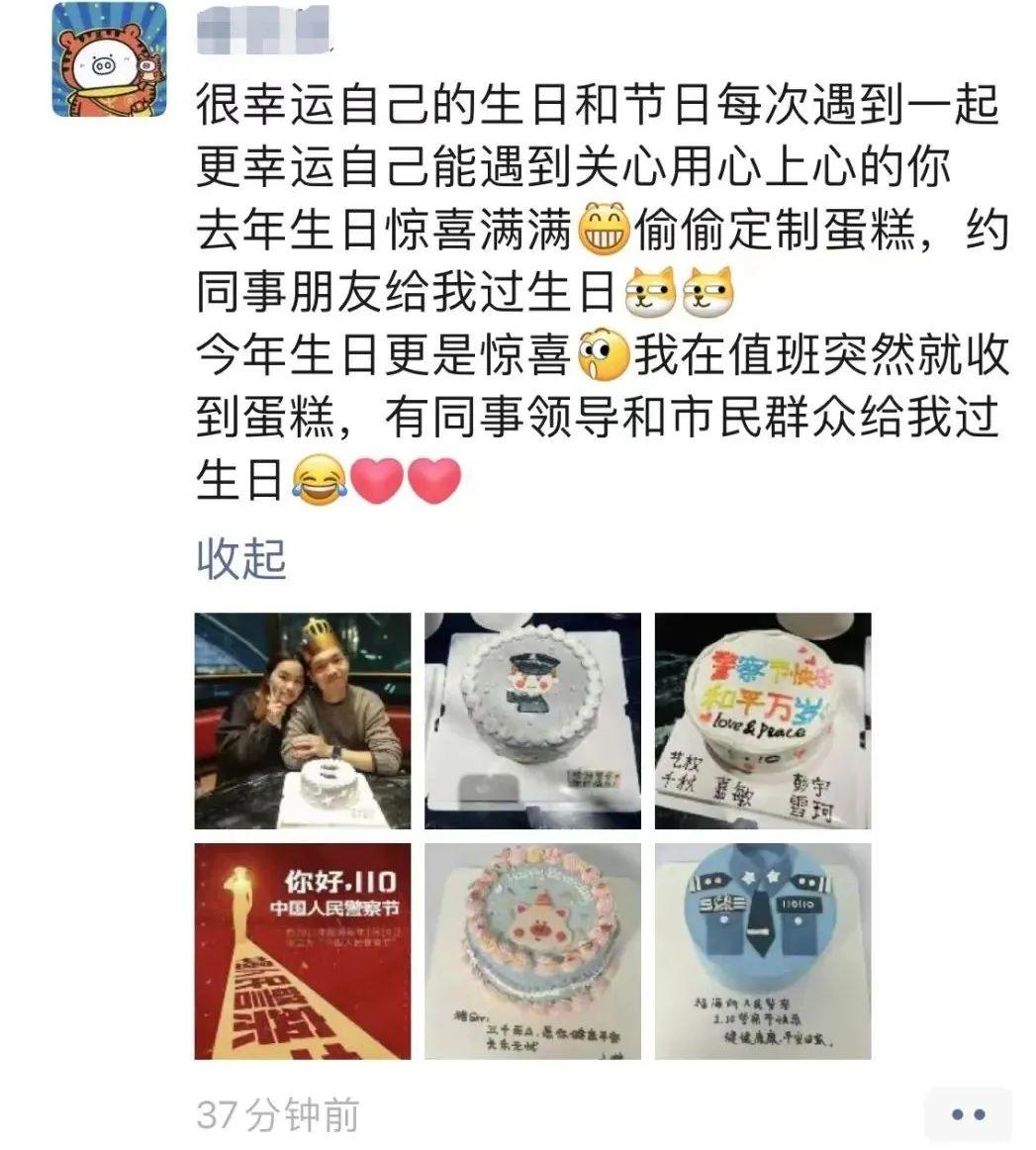
Task: Collapse the post text with 收起
Action: click(241, 560)
